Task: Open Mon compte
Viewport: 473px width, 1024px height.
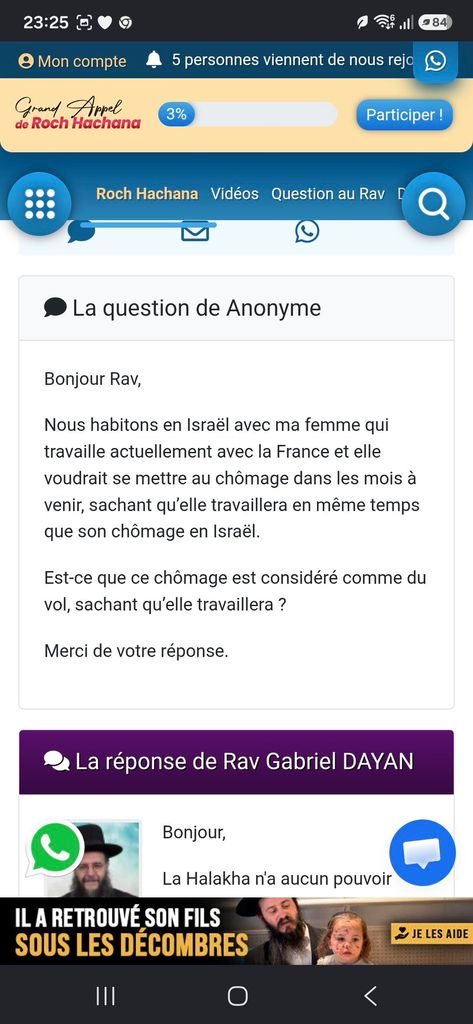Action: pyautogui.click(x=73, y=61)
